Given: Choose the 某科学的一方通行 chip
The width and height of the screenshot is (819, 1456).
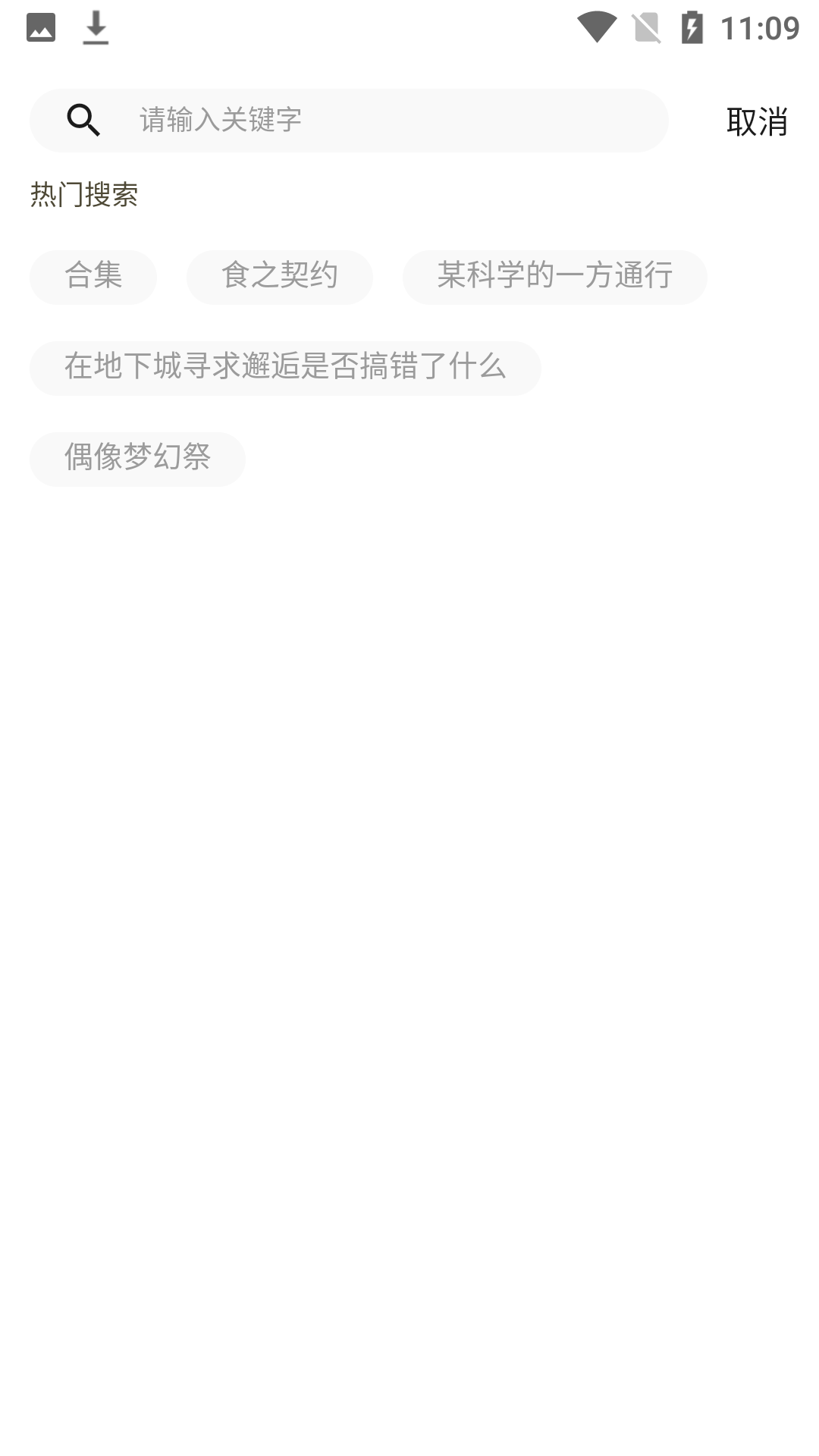Looking at the screenshot, I should pos(554,276).
